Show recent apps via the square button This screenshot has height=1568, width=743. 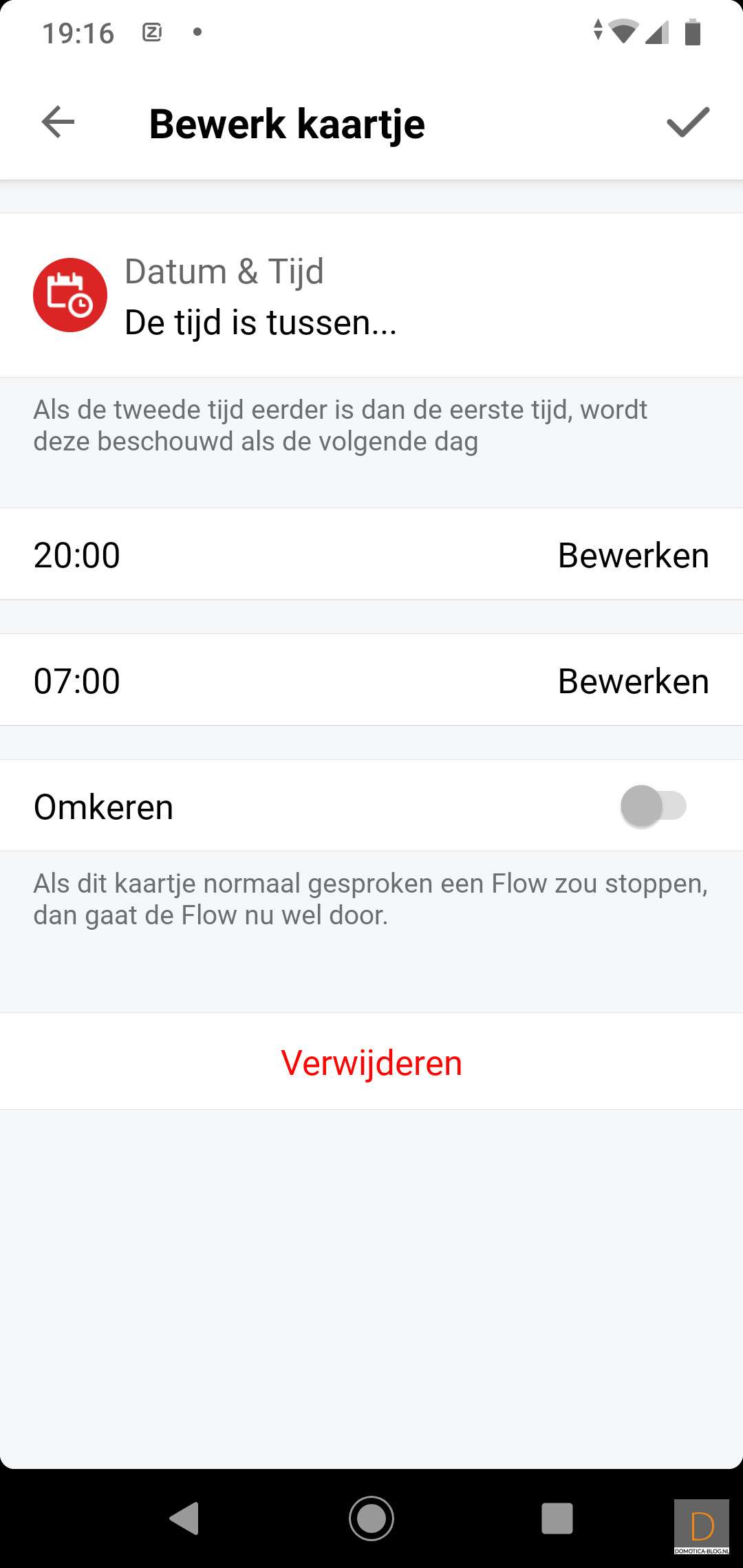557,1518
